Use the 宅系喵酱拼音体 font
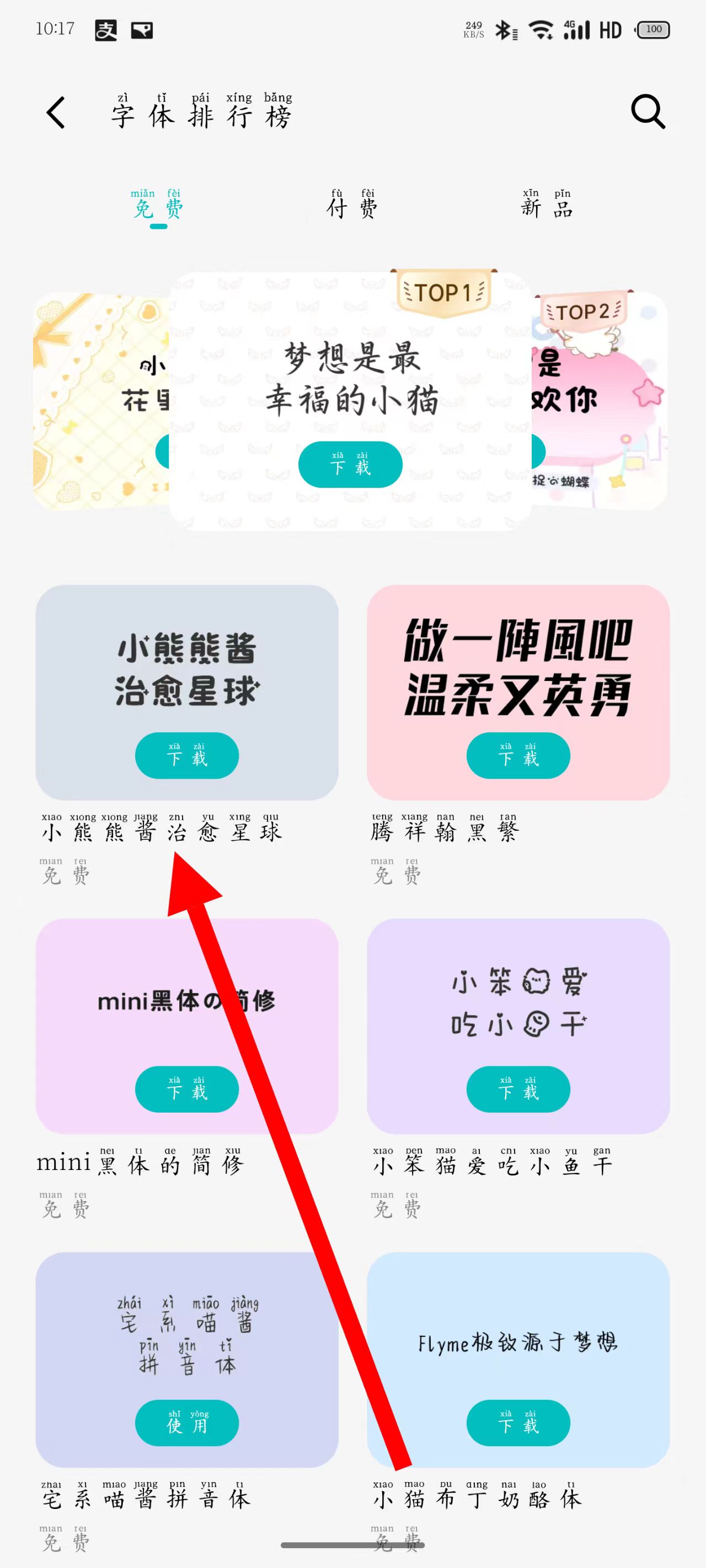This screenshot has width=706, height=1568. 186,1422
